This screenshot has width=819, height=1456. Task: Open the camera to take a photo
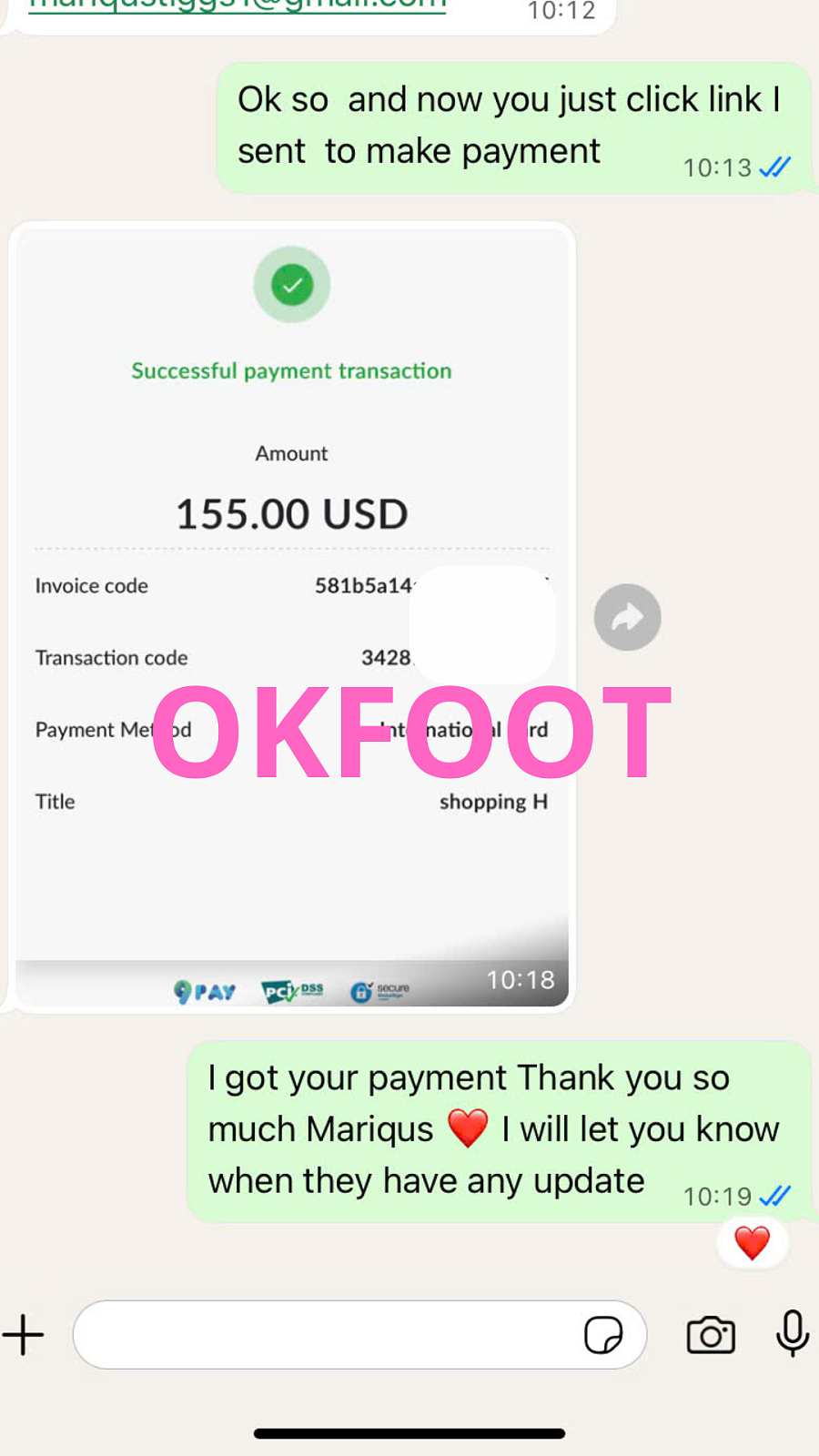(711, 1335)
